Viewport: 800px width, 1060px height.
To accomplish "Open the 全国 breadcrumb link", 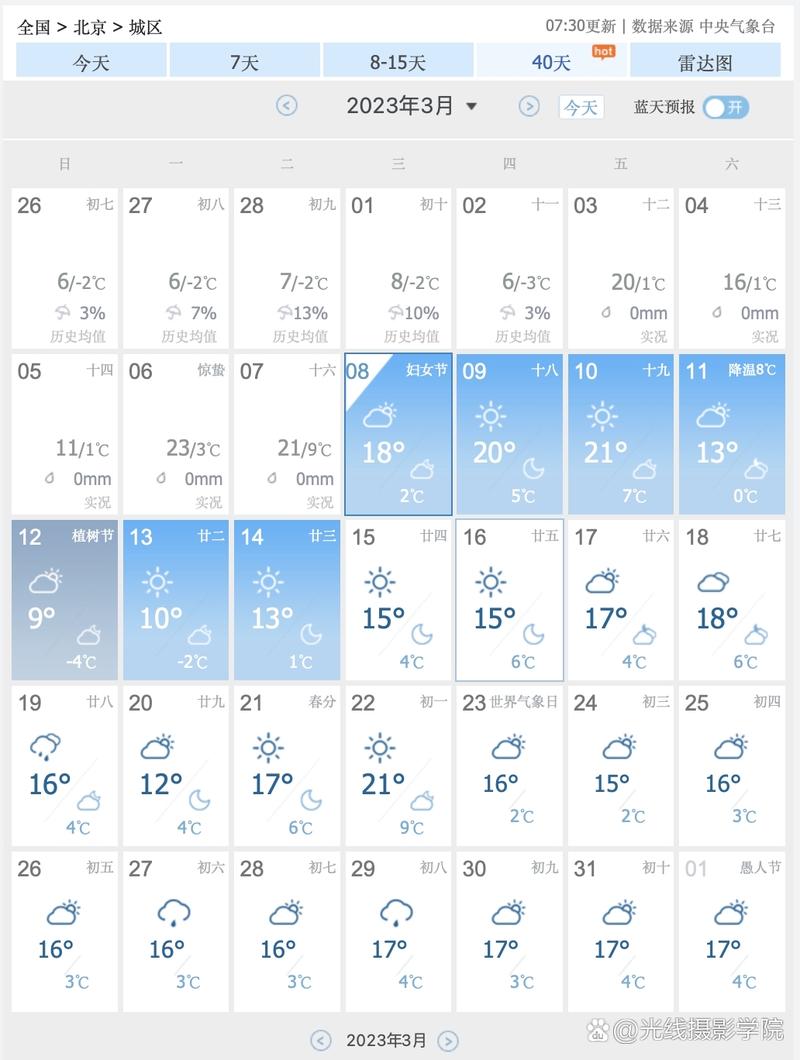I will point(33,27).
